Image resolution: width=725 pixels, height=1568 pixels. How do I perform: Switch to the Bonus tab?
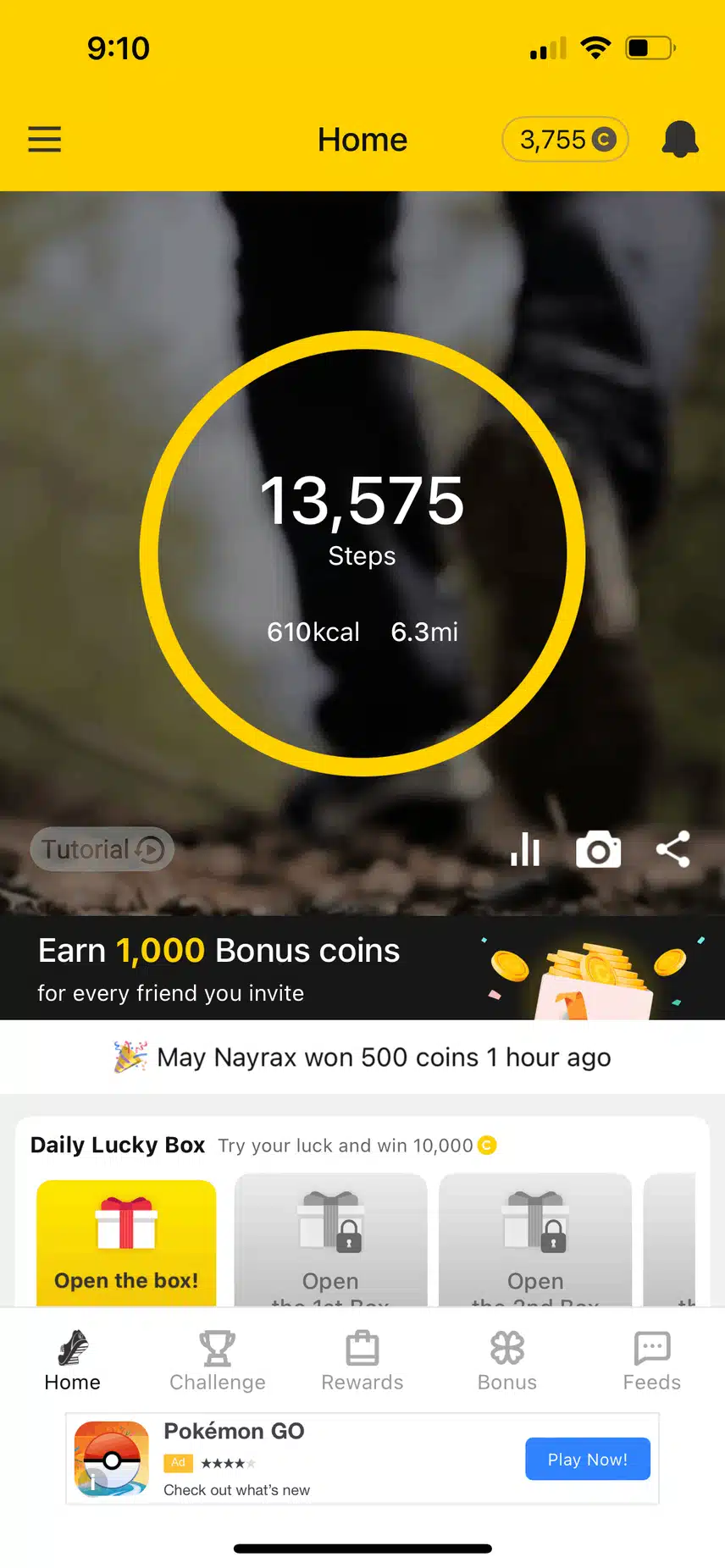click(507, 1361)
